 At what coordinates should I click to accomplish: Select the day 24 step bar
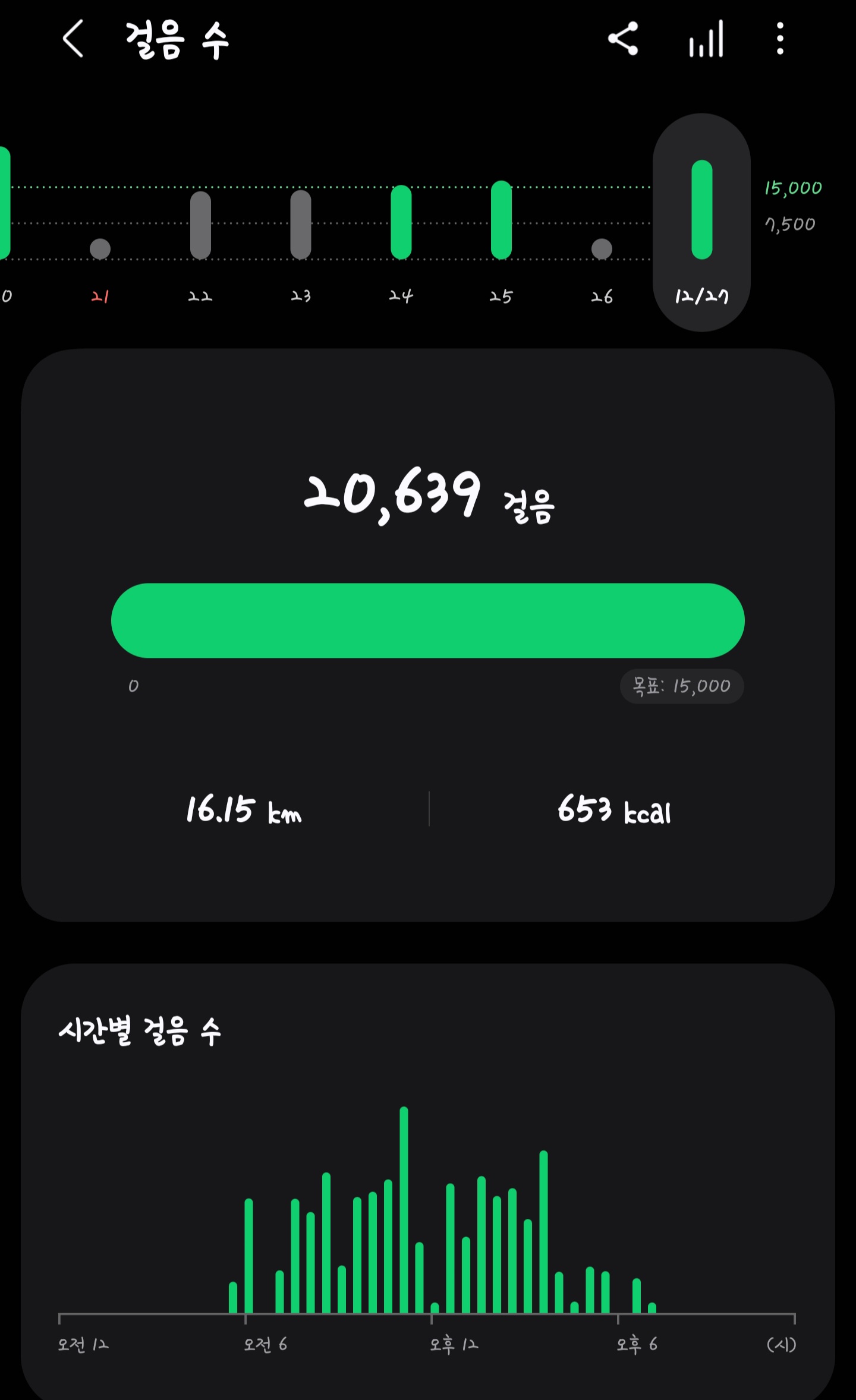(x=401, y=222)
